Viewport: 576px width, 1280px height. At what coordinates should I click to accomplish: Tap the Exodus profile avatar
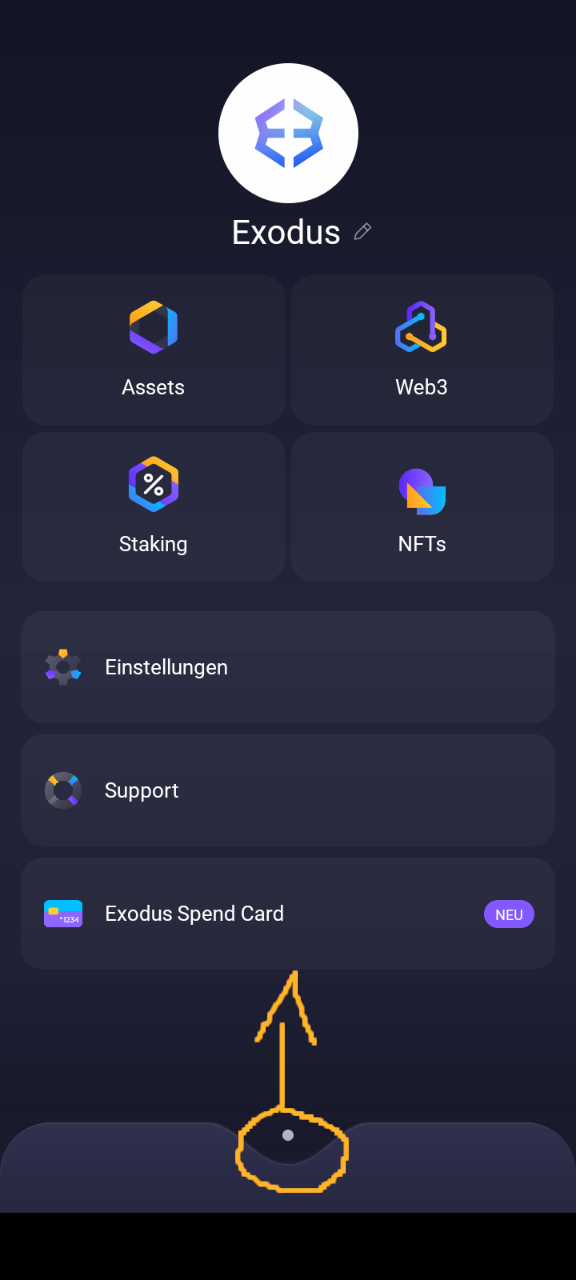[288, 133]
